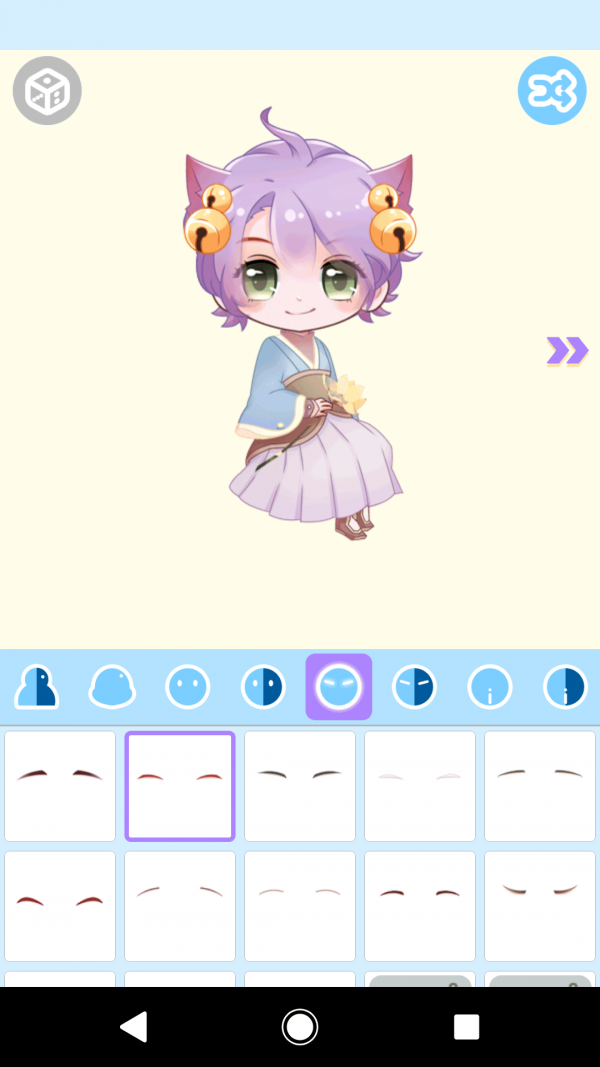Pick the short dark red straight eyebrows

420,906
